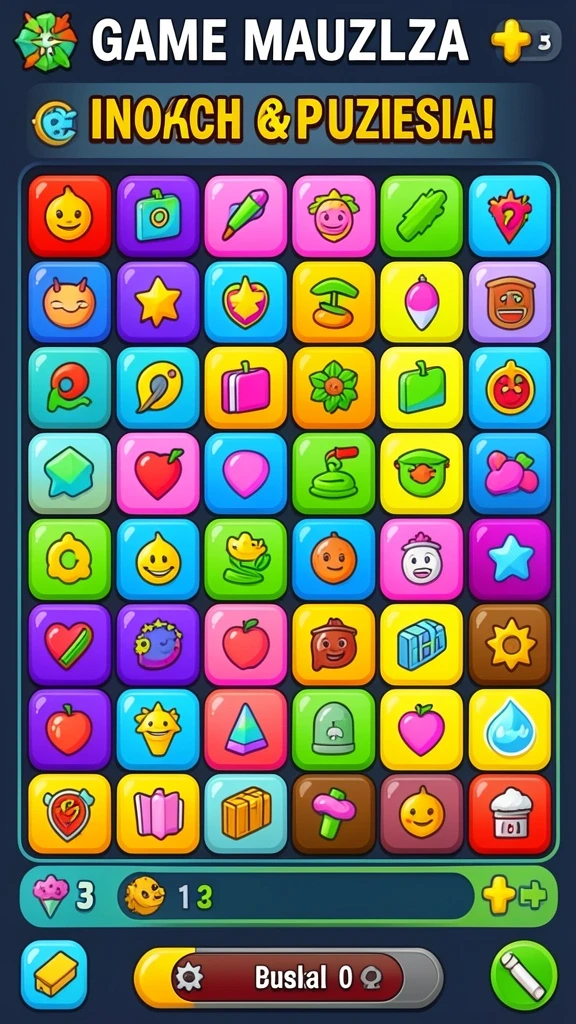Tap the purple tile with the blue star
The height and width of the screenshot is (1024, 576).
tap(509, 560)
